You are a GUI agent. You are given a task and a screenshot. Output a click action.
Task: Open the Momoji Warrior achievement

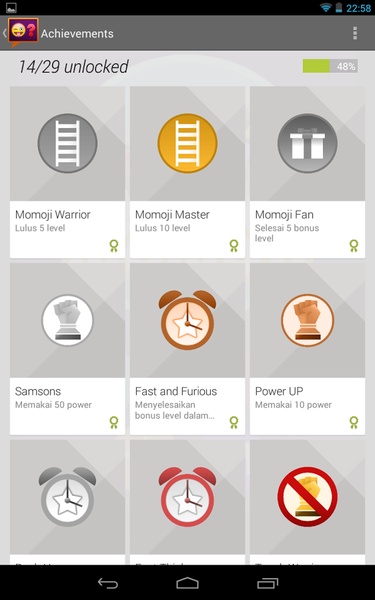click(x=67, y=172)
